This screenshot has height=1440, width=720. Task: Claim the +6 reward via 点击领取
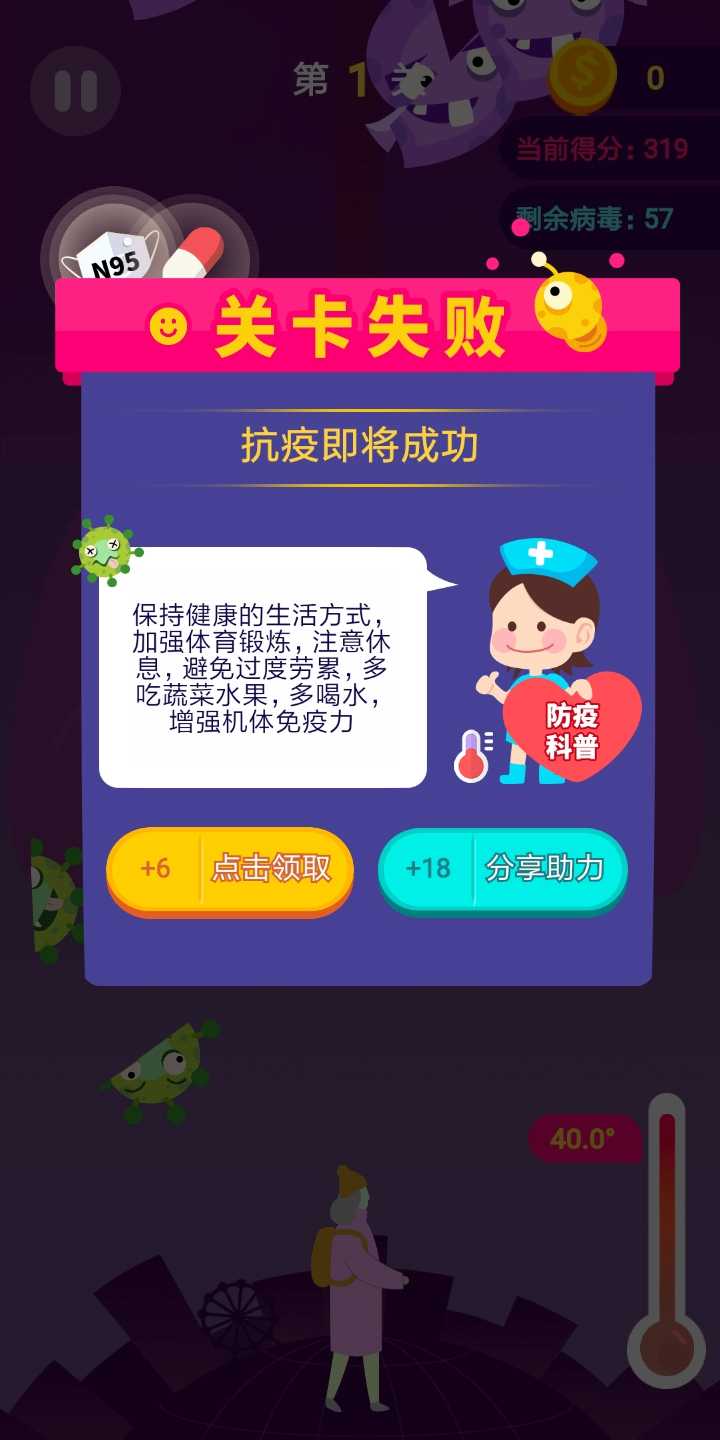point(230,870)
